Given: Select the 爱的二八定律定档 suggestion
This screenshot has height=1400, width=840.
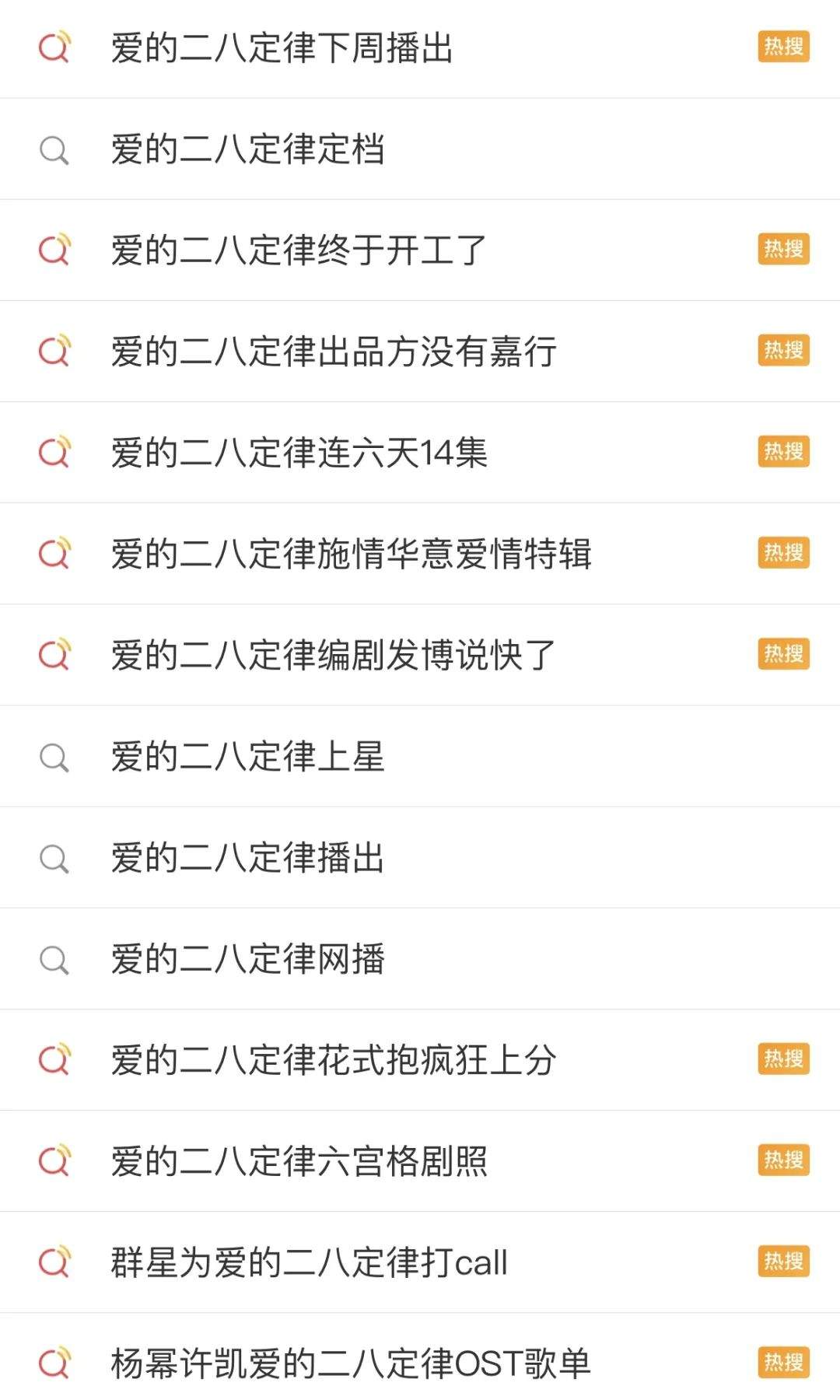Looking at the screenshot, I should [x=247, y=149].
